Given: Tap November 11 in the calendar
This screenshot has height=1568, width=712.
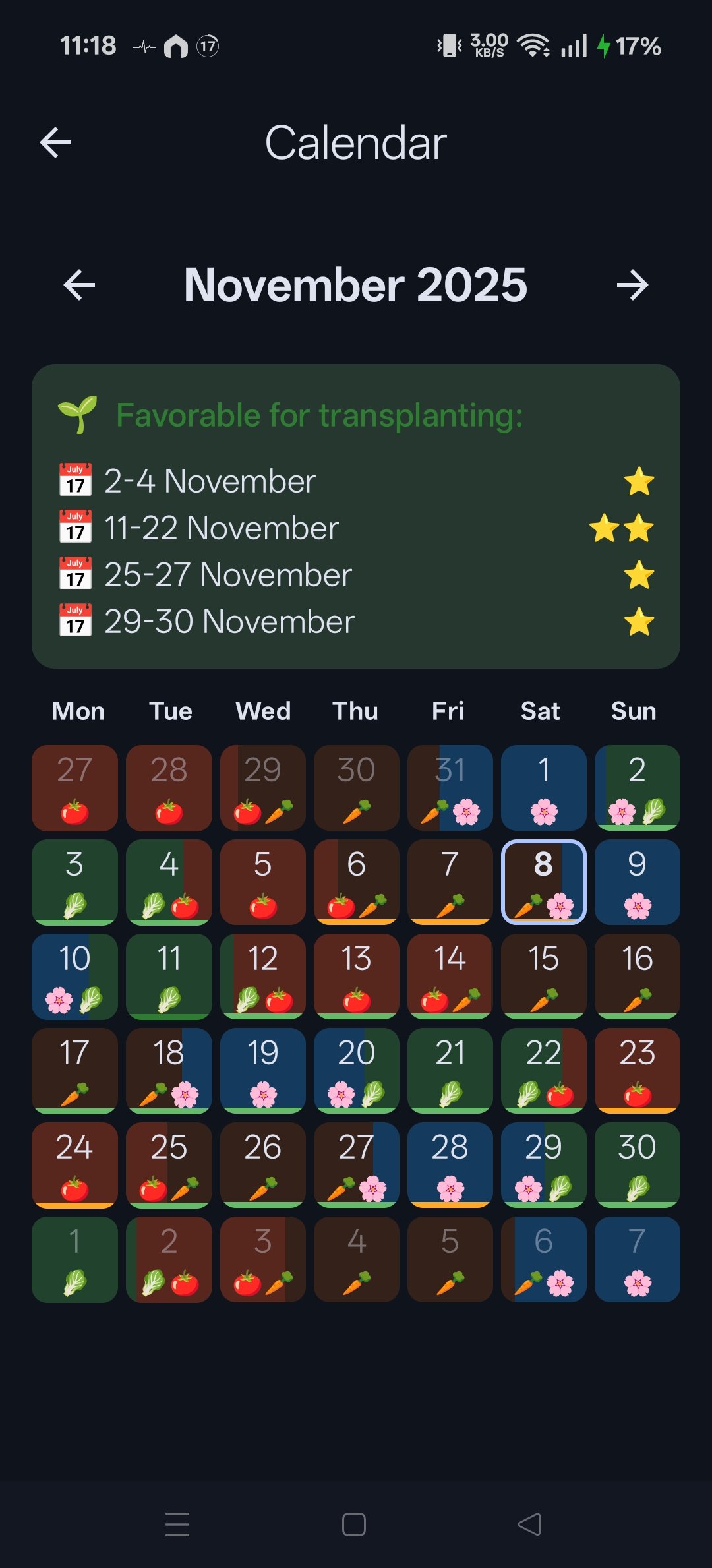Looking at the screenshot, I should [169, 976].
